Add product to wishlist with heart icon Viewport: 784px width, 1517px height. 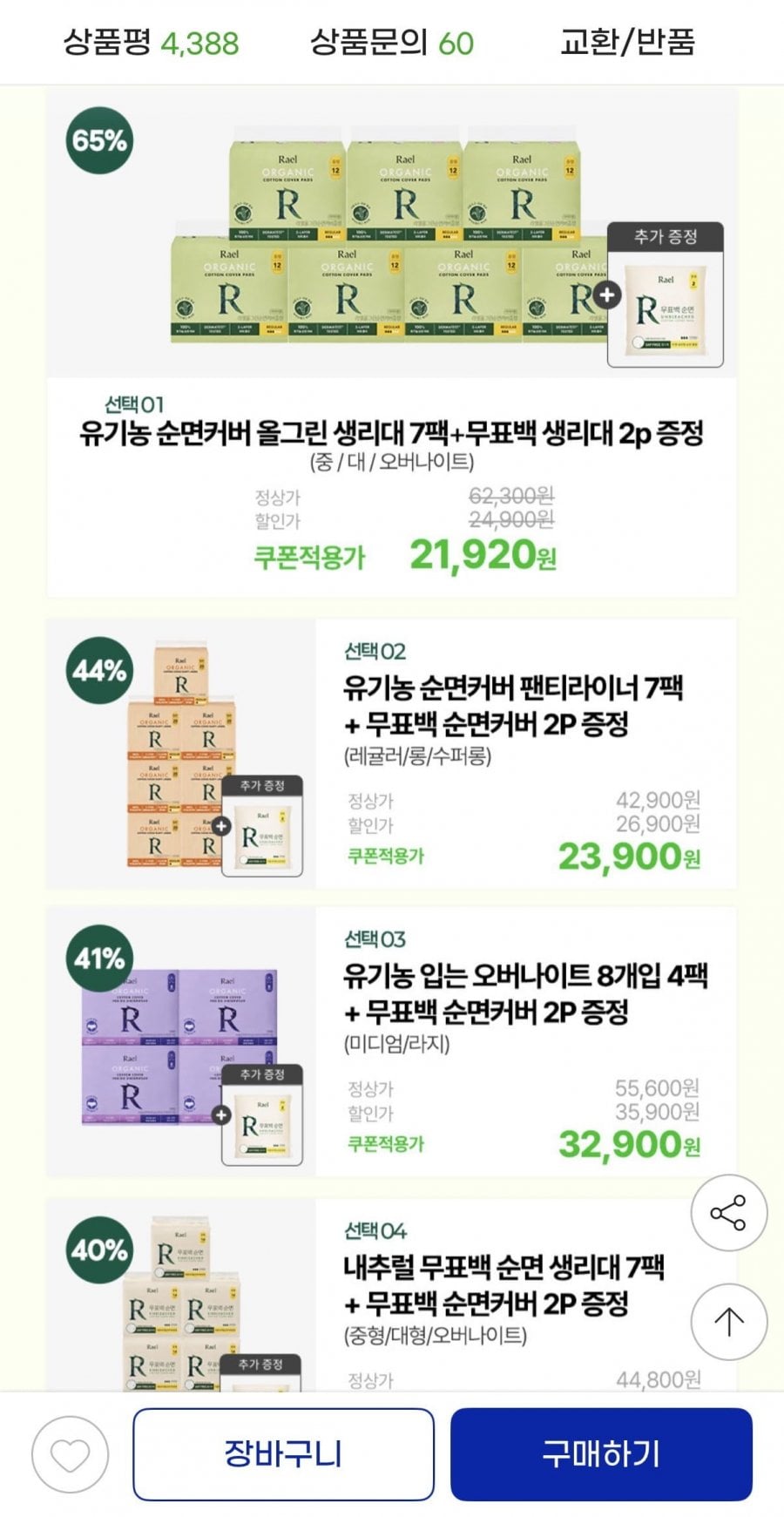coord(70,1454)
